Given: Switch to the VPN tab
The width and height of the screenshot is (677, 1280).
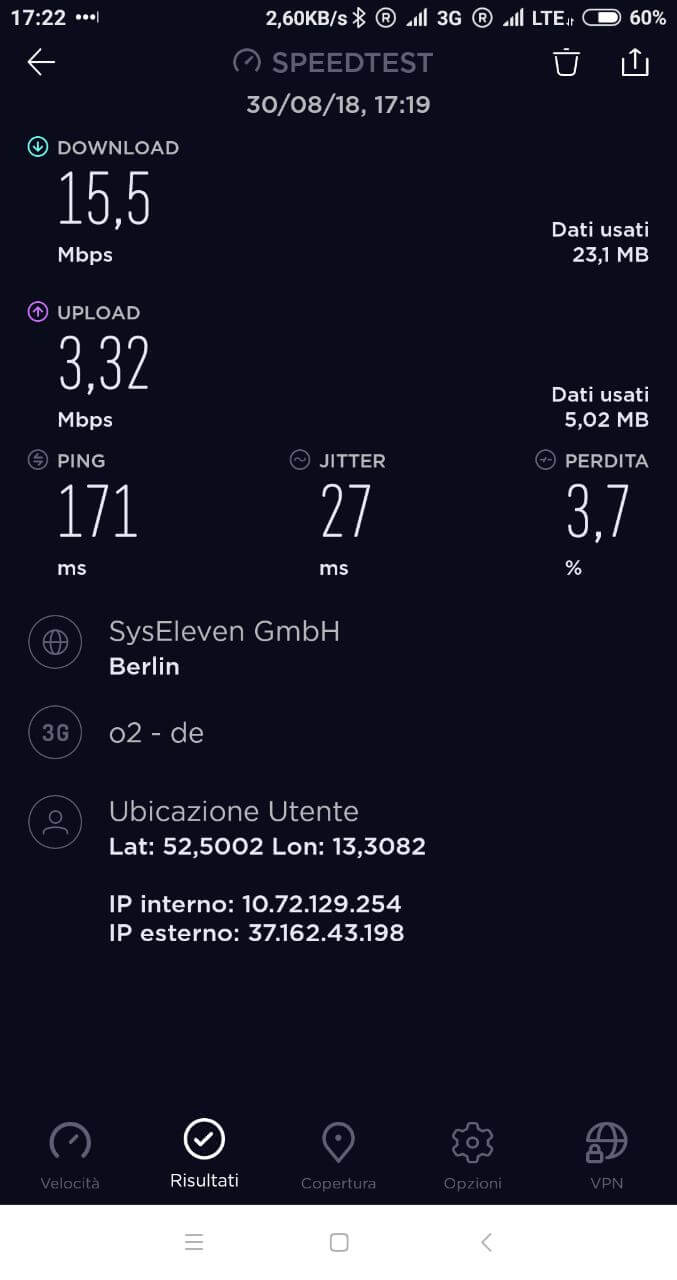Looking at the screenshot, I should [x=607, y=1156].
